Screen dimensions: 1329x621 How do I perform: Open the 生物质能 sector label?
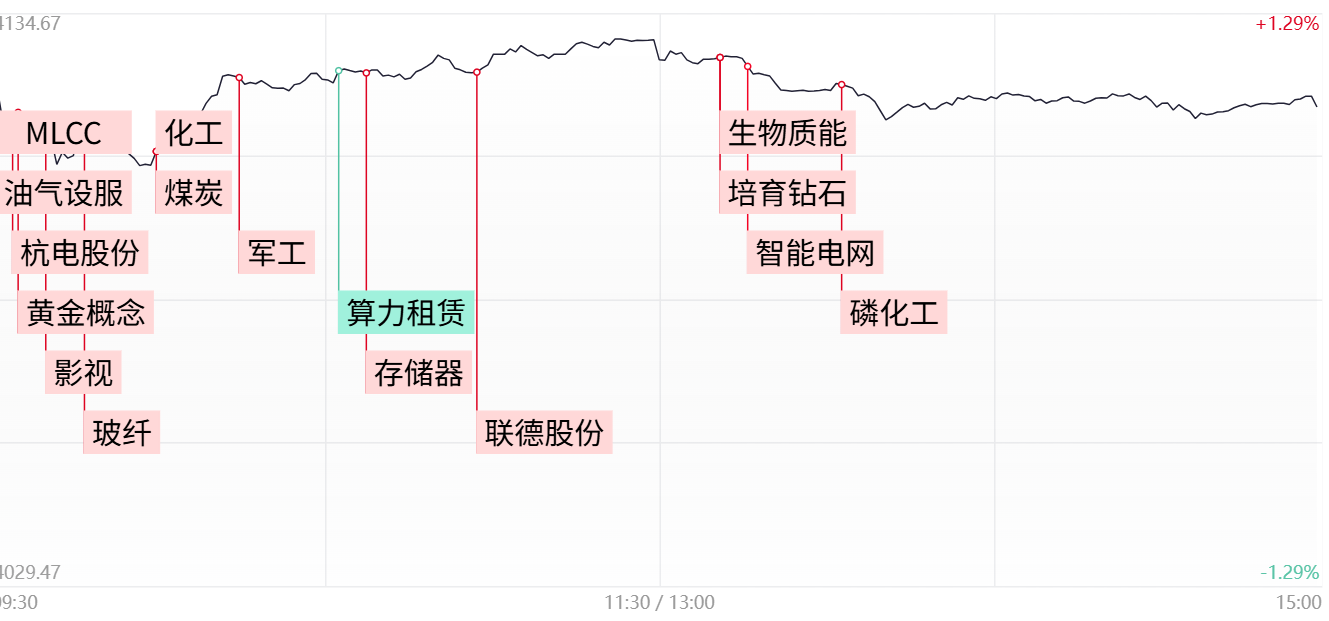(787, 132)
